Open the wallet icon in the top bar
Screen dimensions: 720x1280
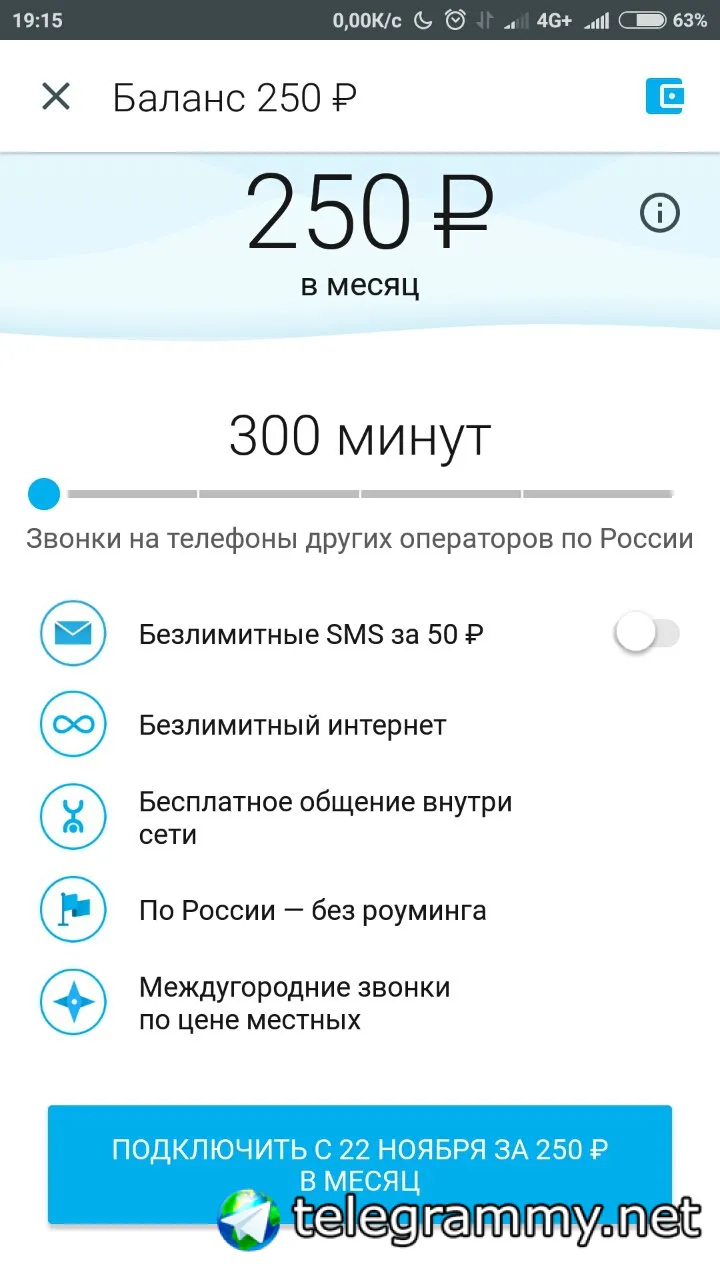[664, 97]
